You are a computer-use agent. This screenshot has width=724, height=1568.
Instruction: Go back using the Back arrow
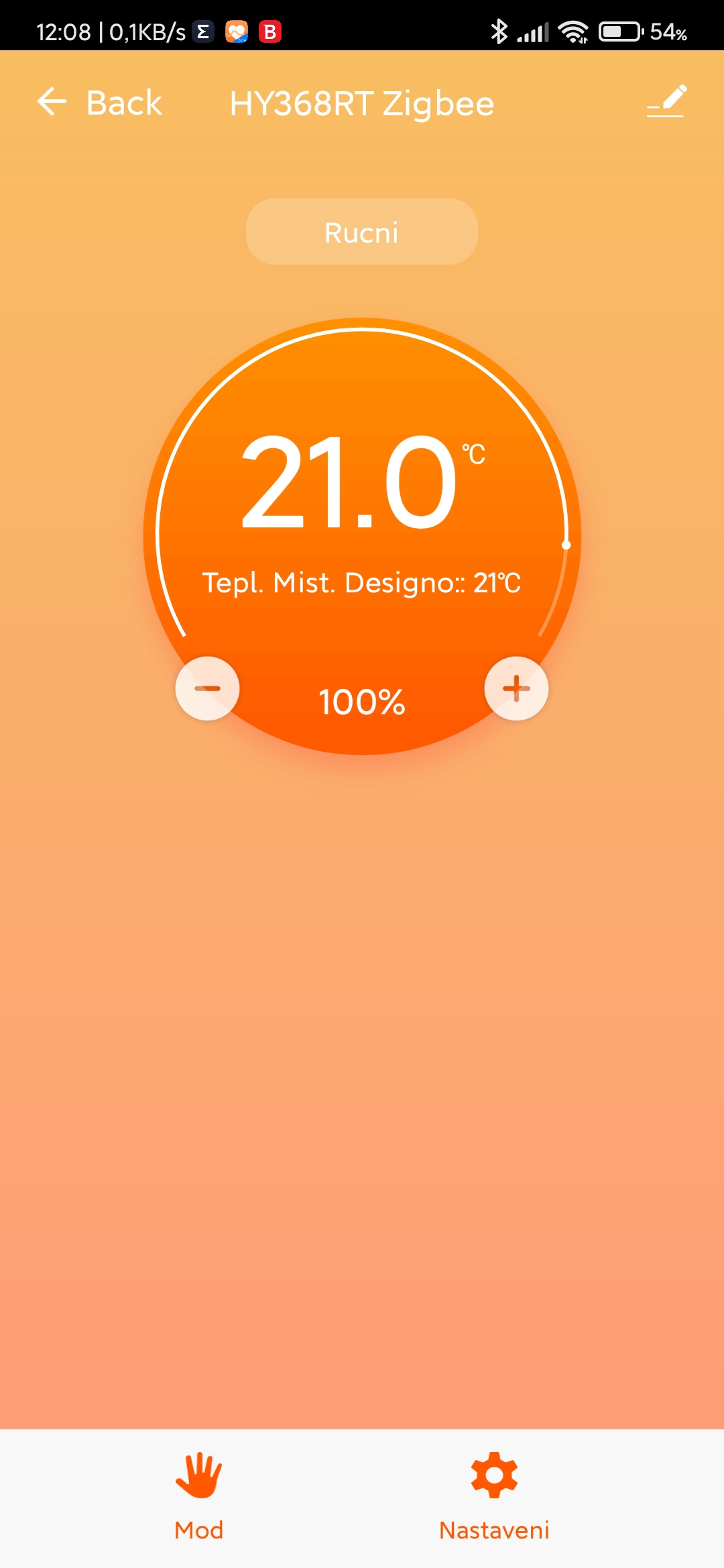pos(52,102)
